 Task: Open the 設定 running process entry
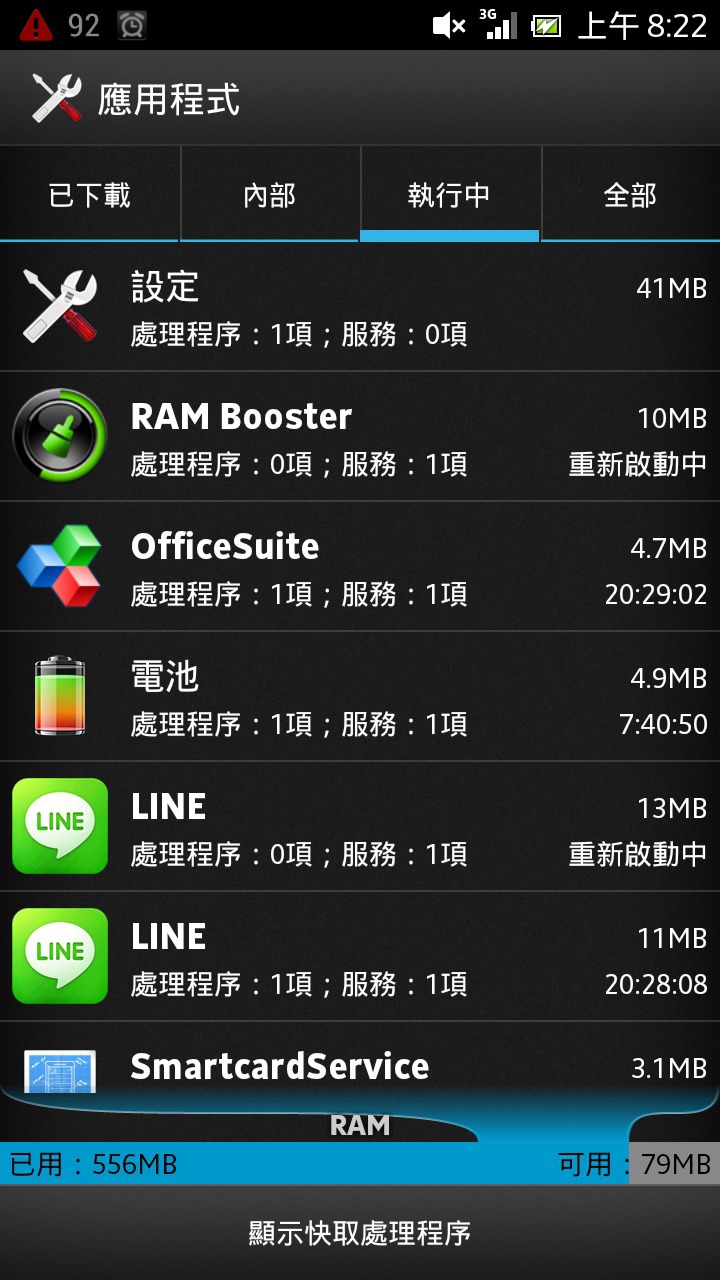pyautogui.click(x=360, y=308)
